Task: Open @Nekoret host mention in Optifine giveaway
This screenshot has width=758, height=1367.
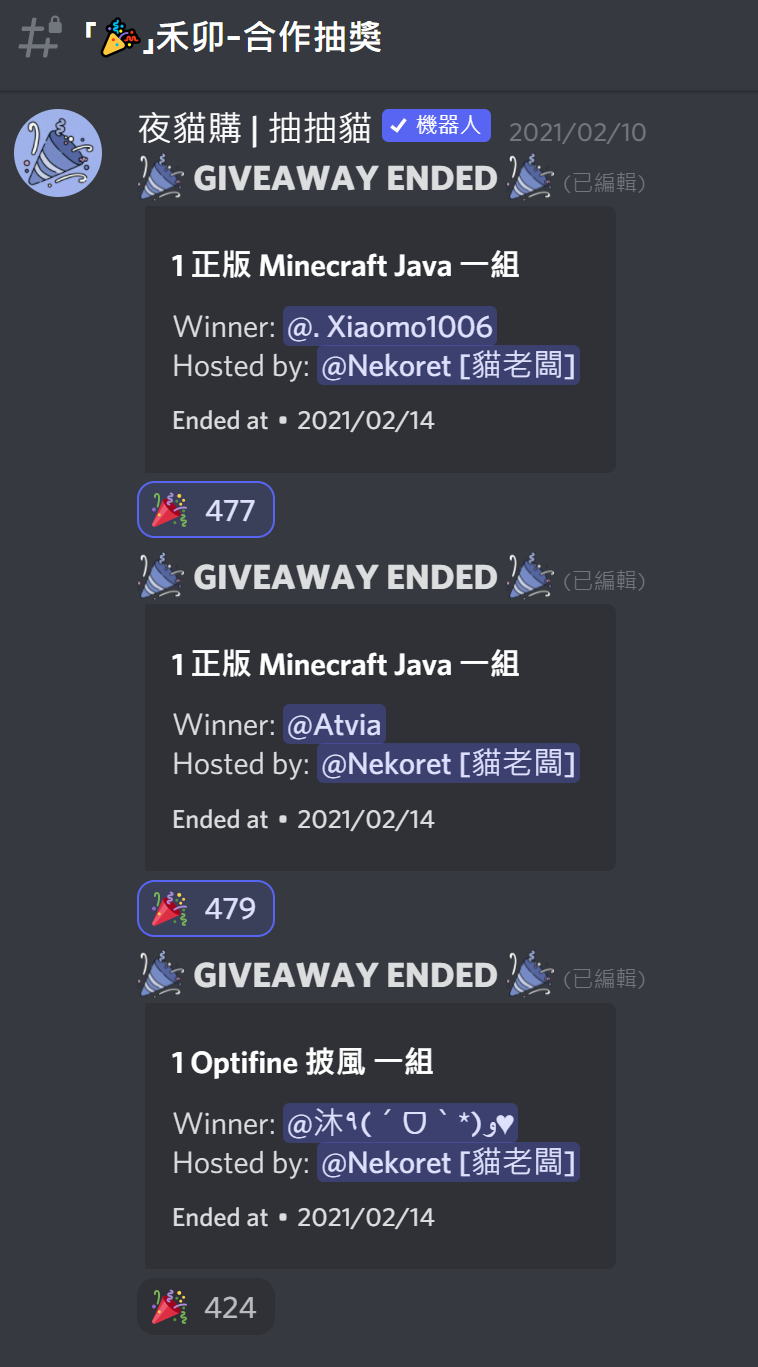Action: [x=448, y=1163]
